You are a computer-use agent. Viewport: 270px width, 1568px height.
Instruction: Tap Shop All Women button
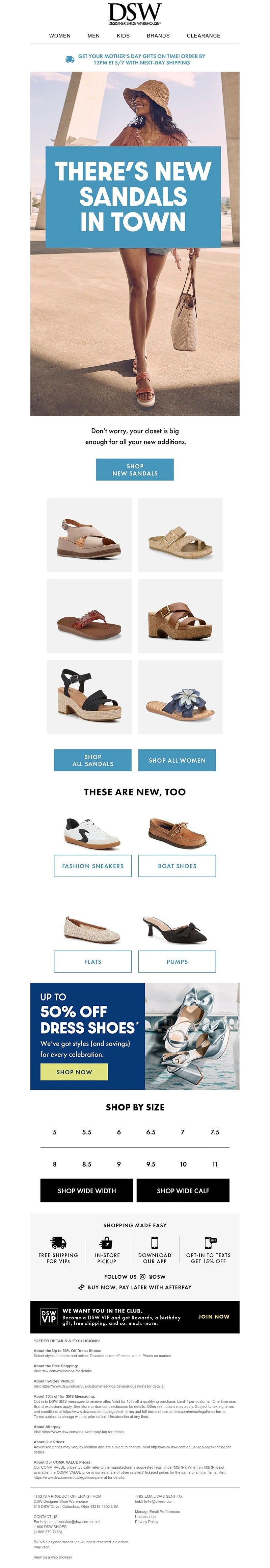pos(177,760)
